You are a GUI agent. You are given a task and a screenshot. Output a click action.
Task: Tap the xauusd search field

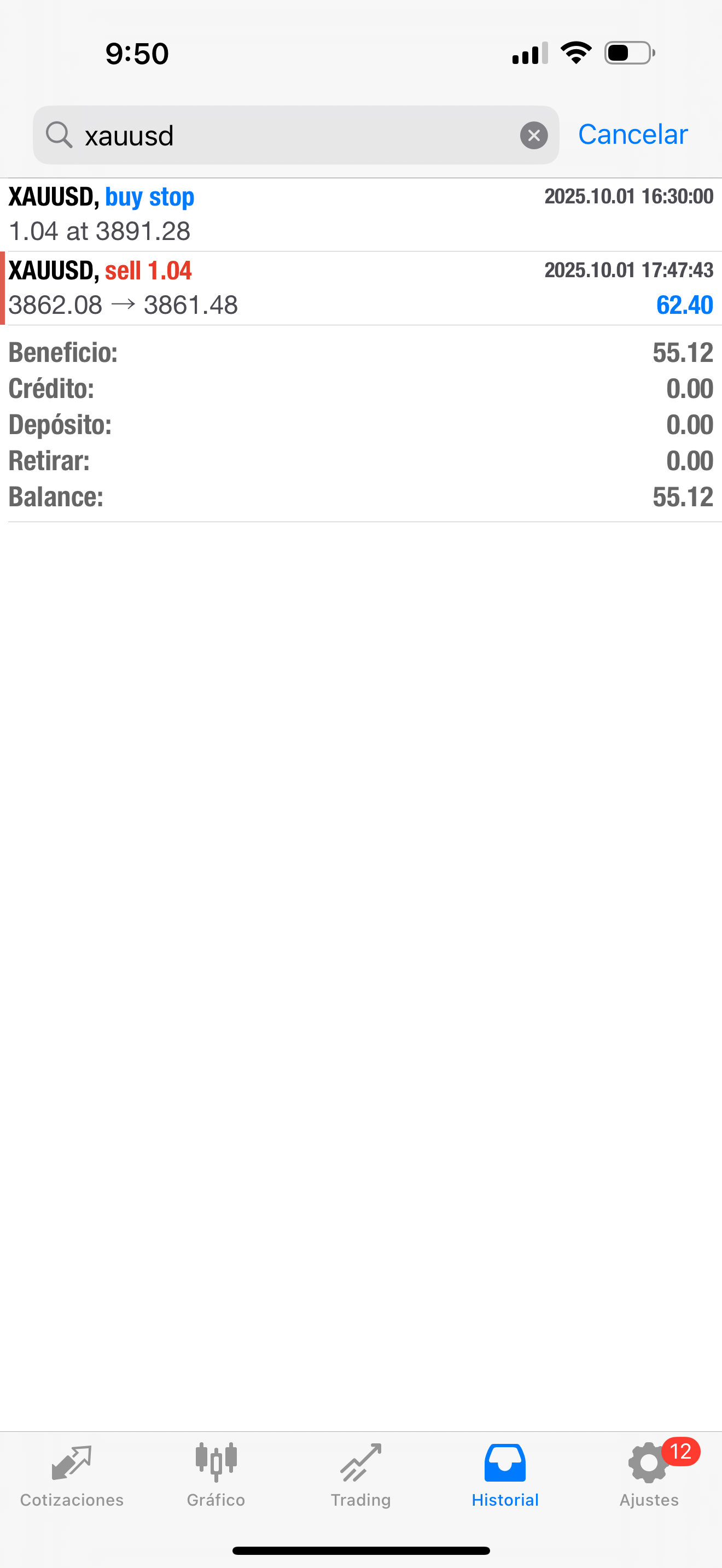click(x=292, y=135)
